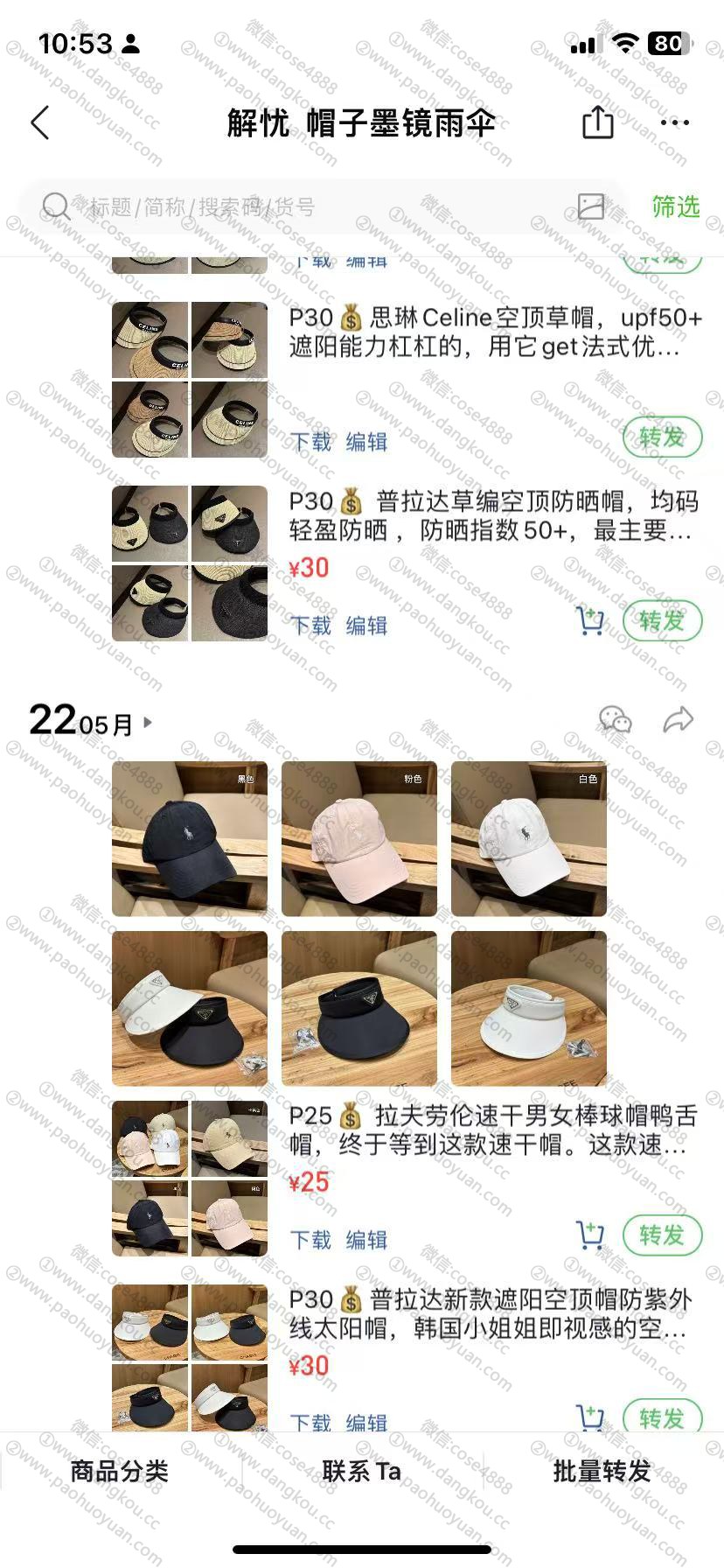Go back using the arrow
The width and height of the screenshot is (724, 1568).
(x=40, y=122)
